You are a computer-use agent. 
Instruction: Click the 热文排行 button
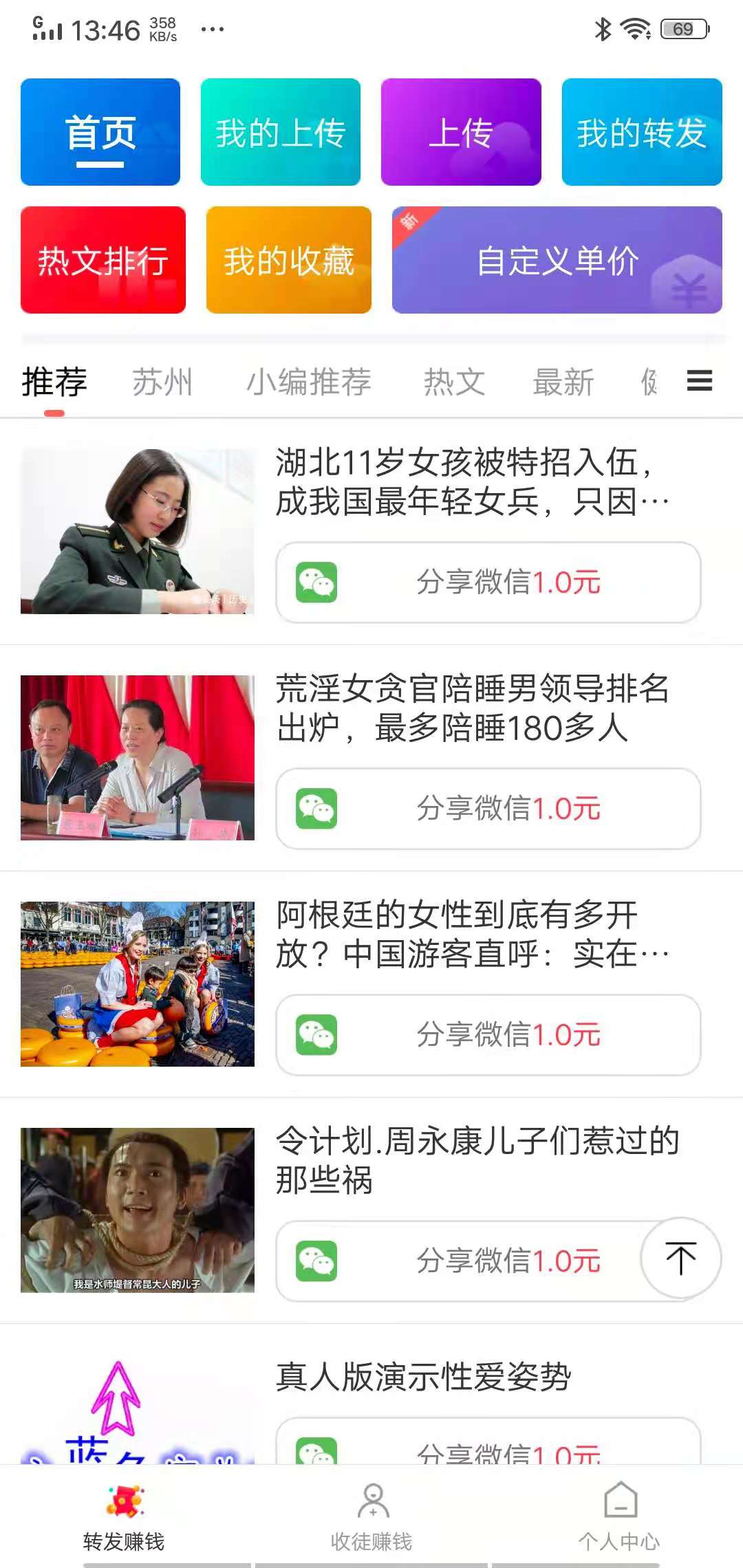(x=102, y=261)
